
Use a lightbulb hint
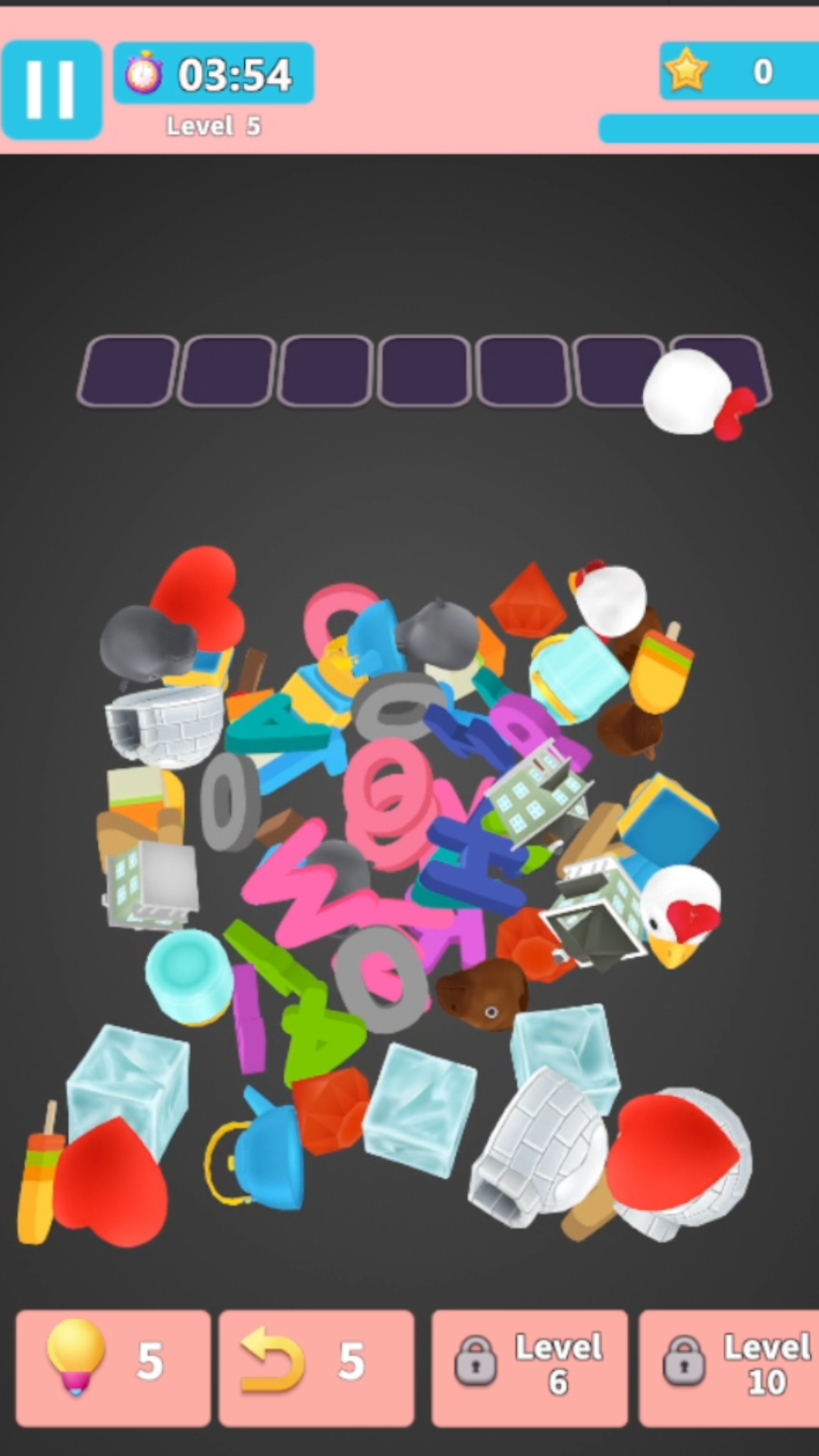[x=113, y=1368]
